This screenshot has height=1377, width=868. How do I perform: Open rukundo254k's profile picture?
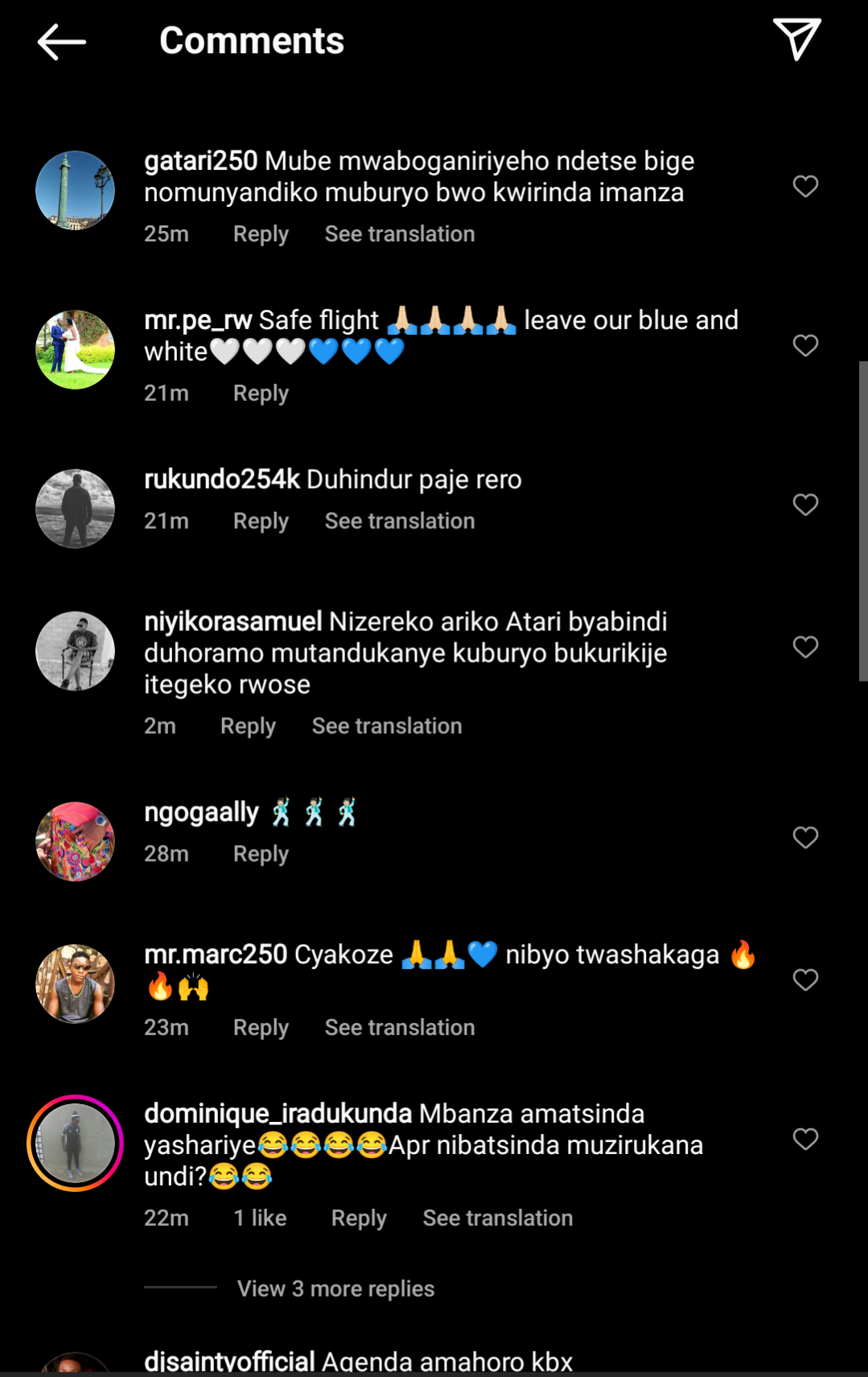pyautogui.click(x=76, y=509)
